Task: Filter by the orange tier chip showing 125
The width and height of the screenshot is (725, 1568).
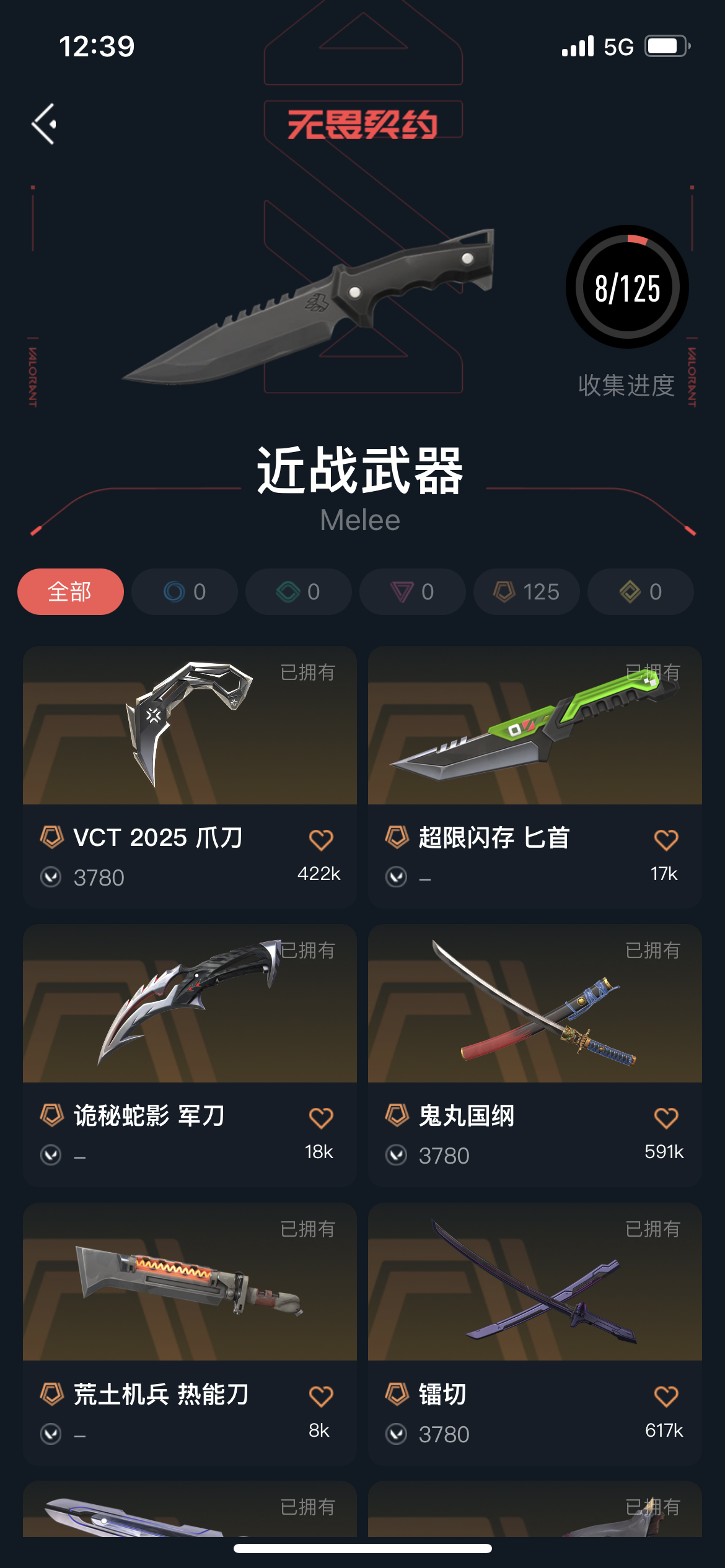Action: tap(527, 591)
